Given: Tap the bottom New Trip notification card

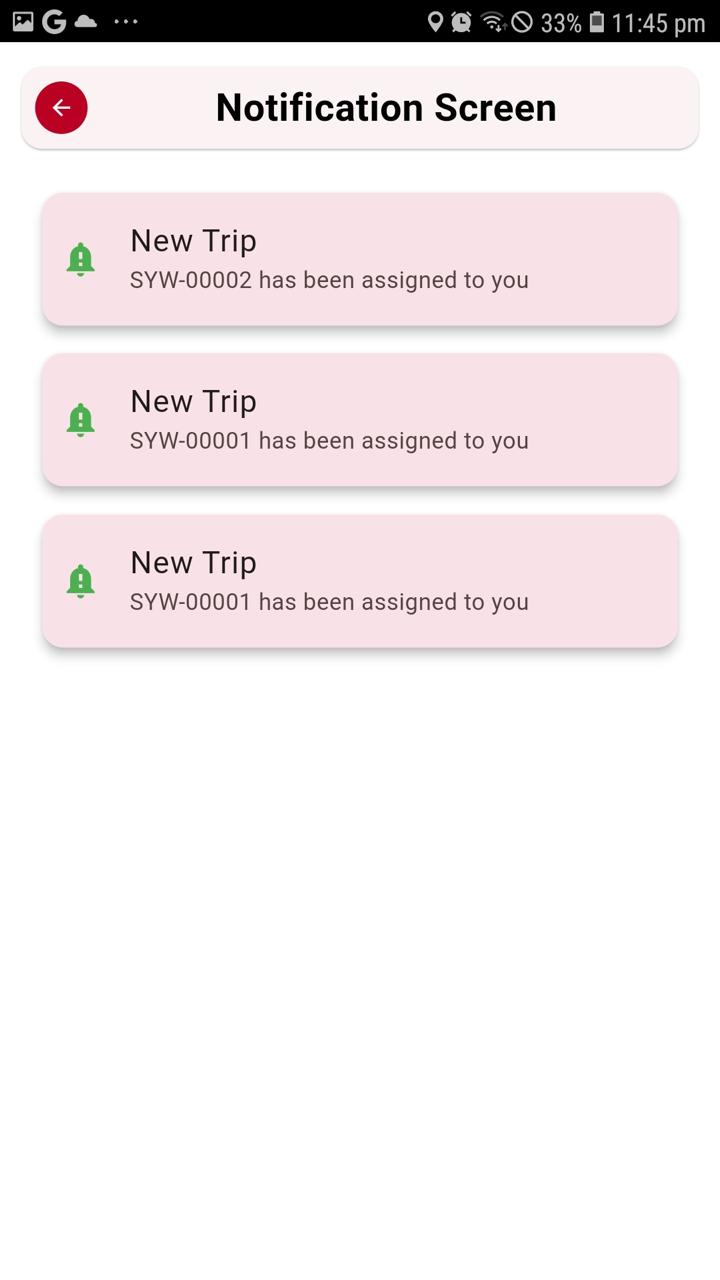Looking at the screenshot, I should (x=360, y=580).
